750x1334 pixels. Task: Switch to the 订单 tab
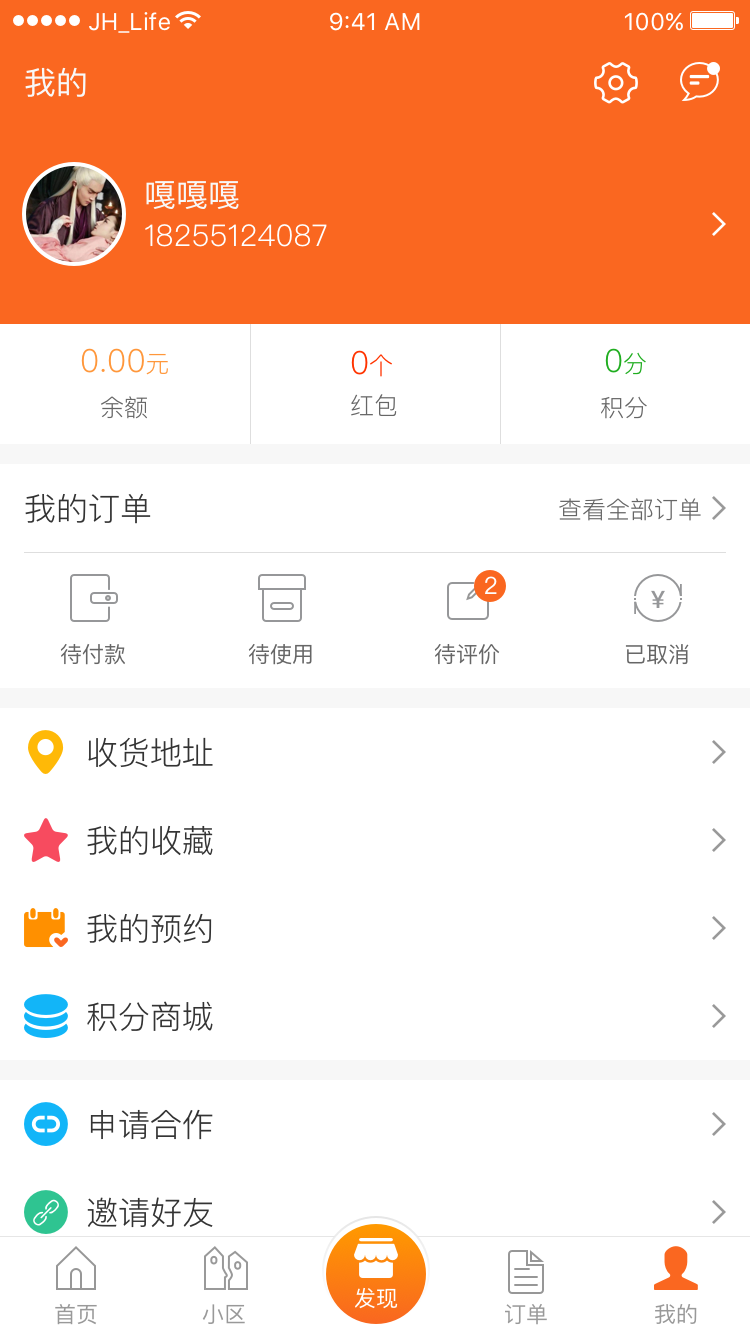tap(526, 1286)
